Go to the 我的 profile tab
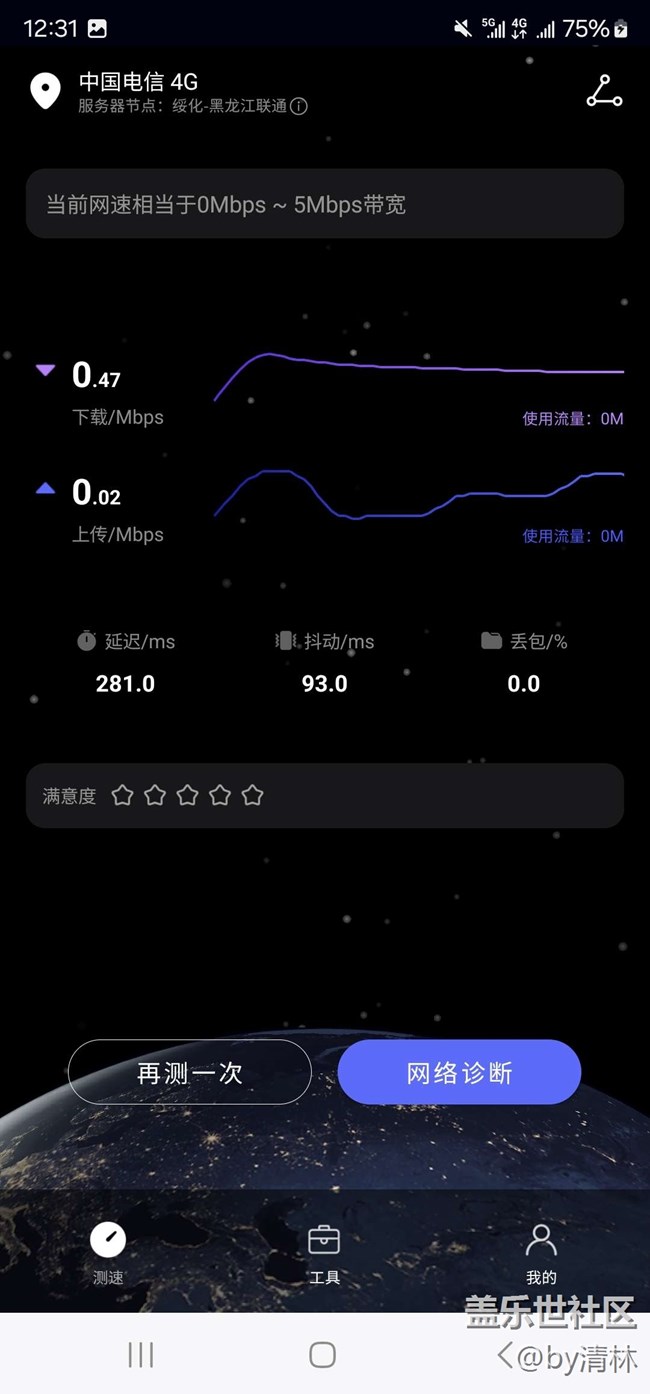650x1394 pixels. click(x=541, y=1252)
